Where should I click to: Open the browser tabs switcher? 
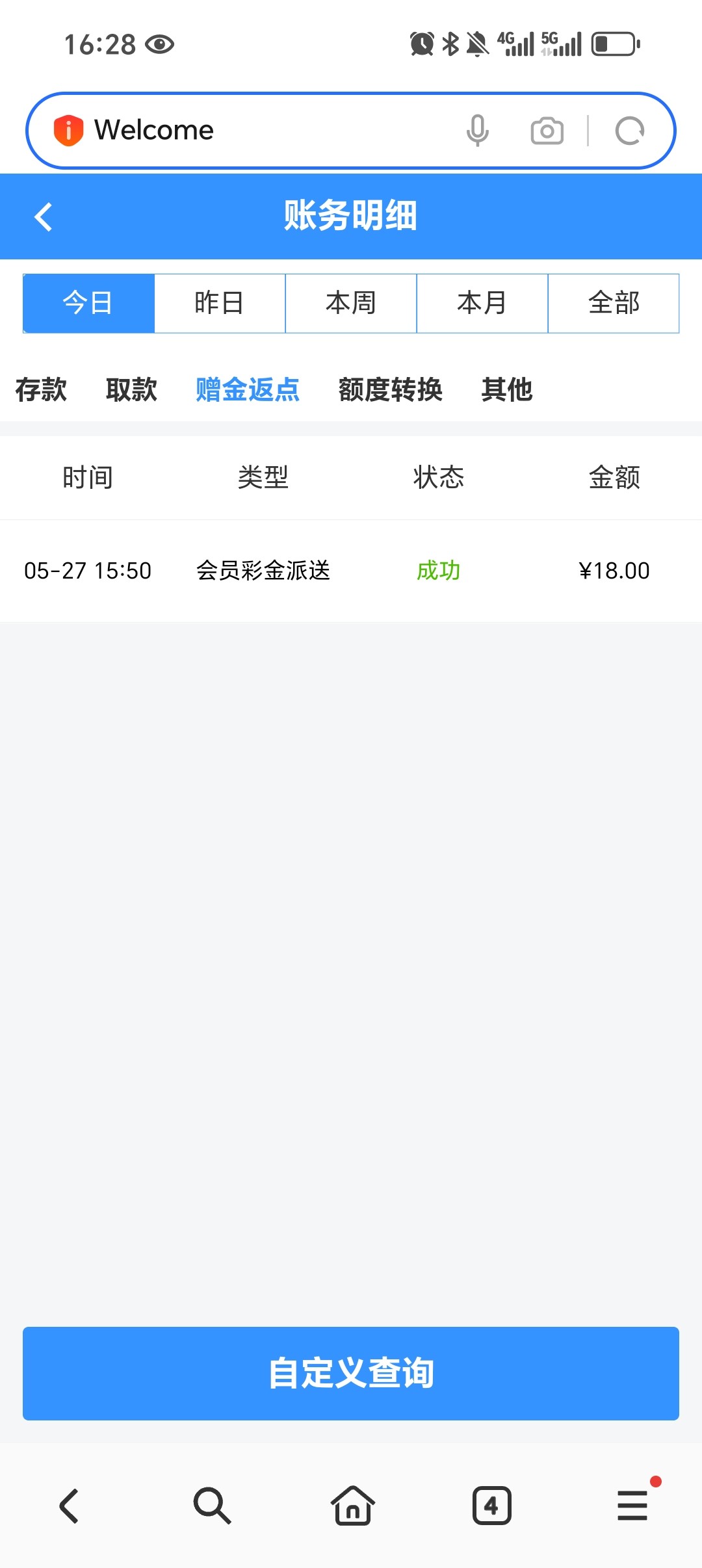491,1506
